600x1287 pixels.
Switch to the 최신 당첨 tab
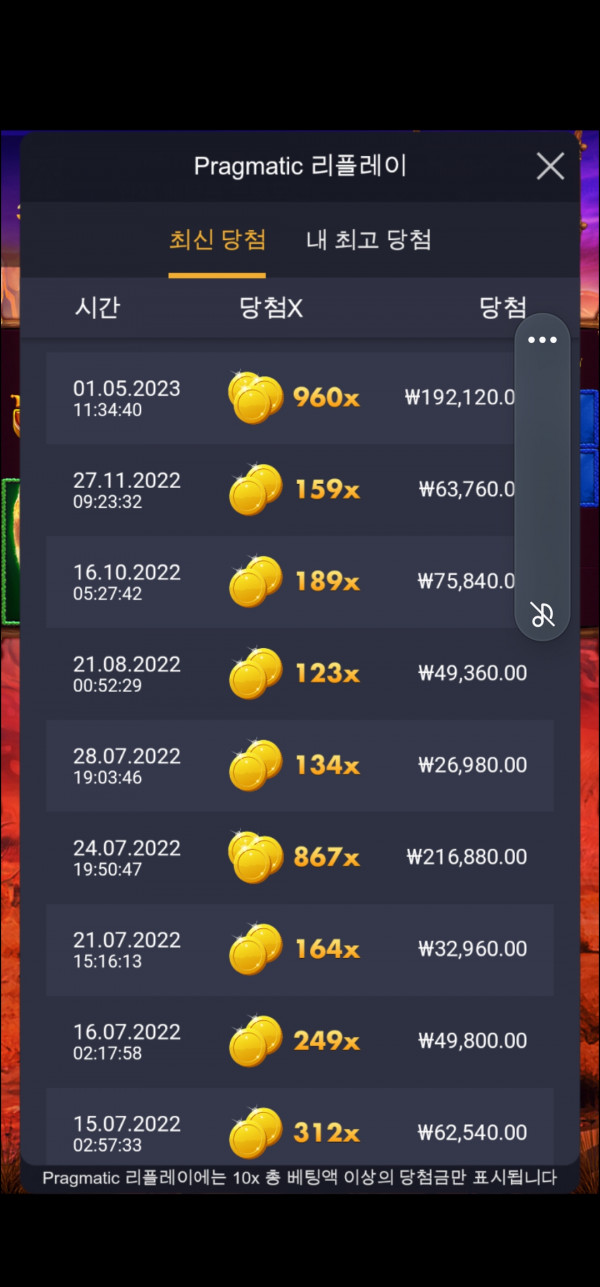click(x=217, y=240)
